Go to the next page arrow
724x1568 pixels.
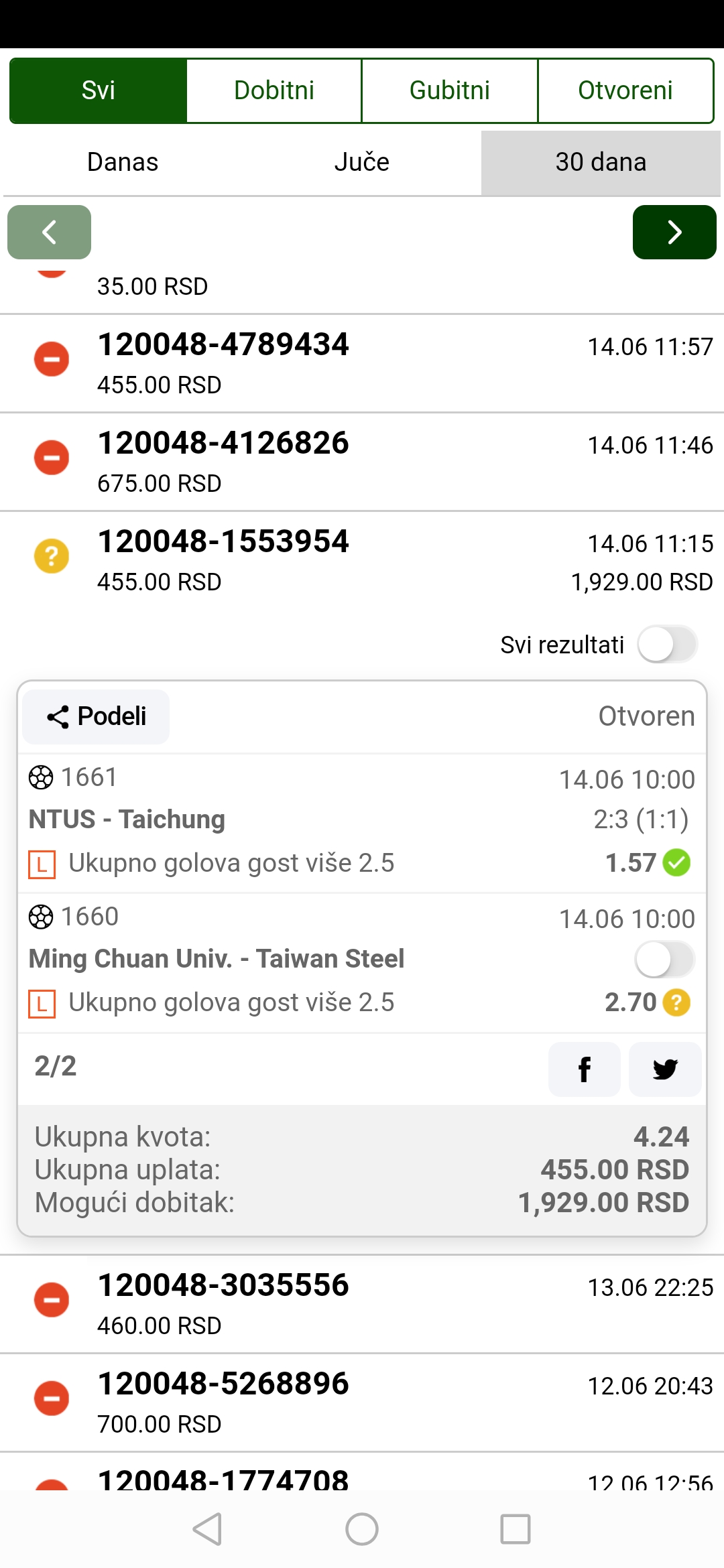coord(674,233)
